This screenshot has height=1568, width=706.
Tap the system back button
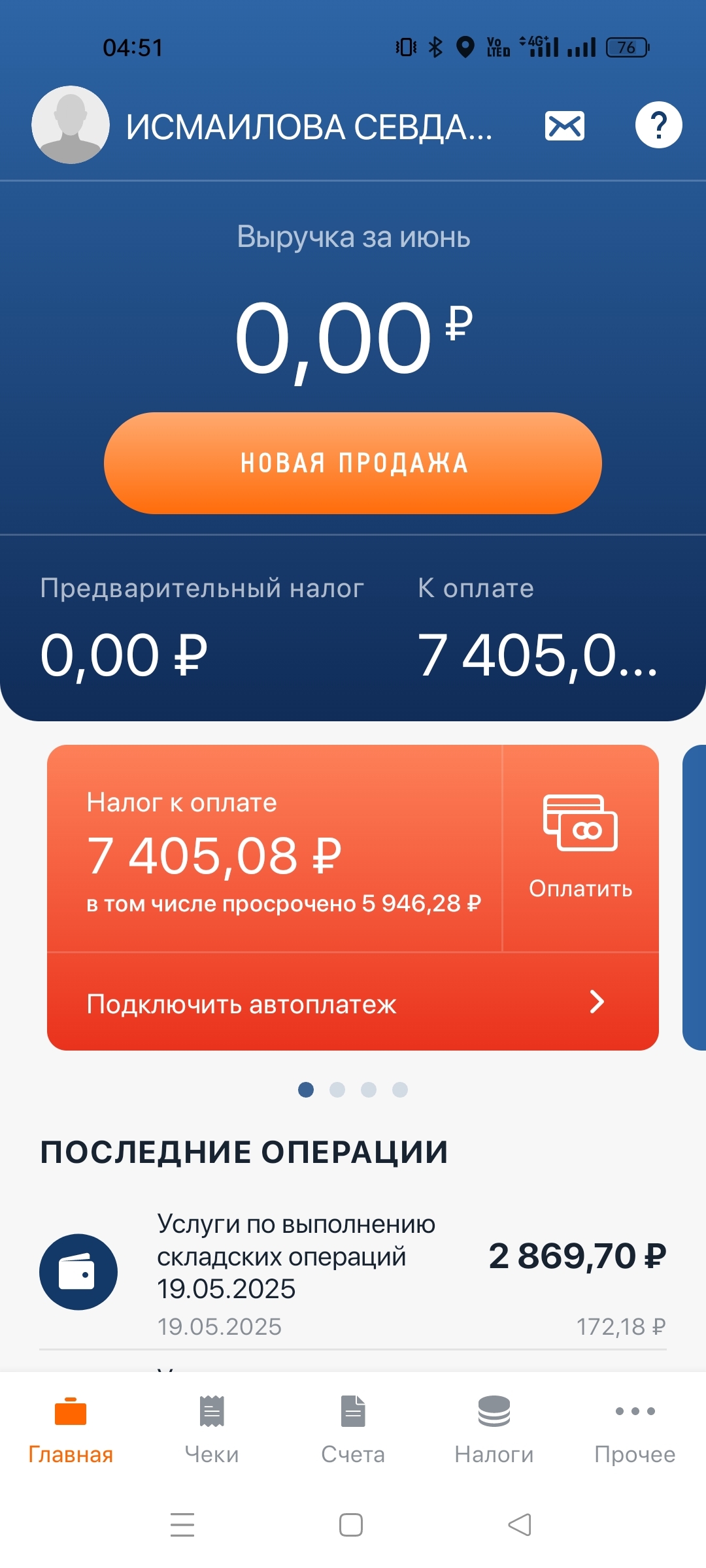click(x=520, y=1525)
